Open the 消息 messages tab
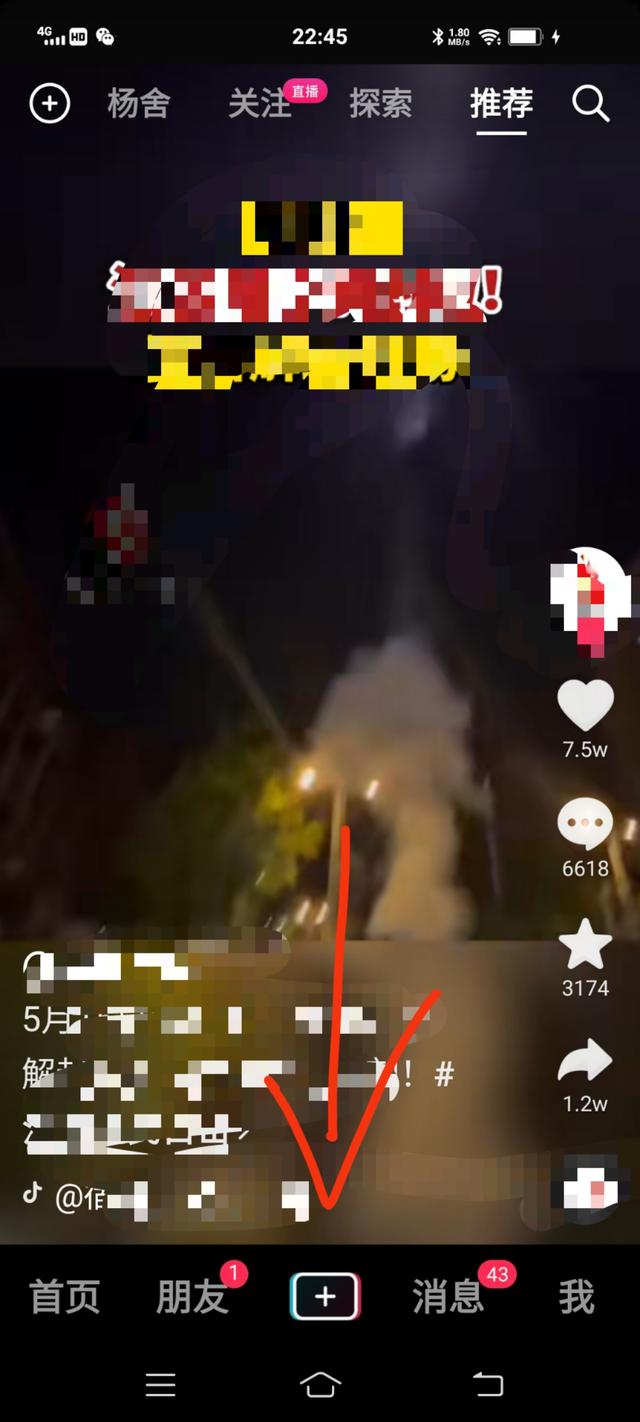The width and height of the screenshot is (640, 1422). [448, 1297]
